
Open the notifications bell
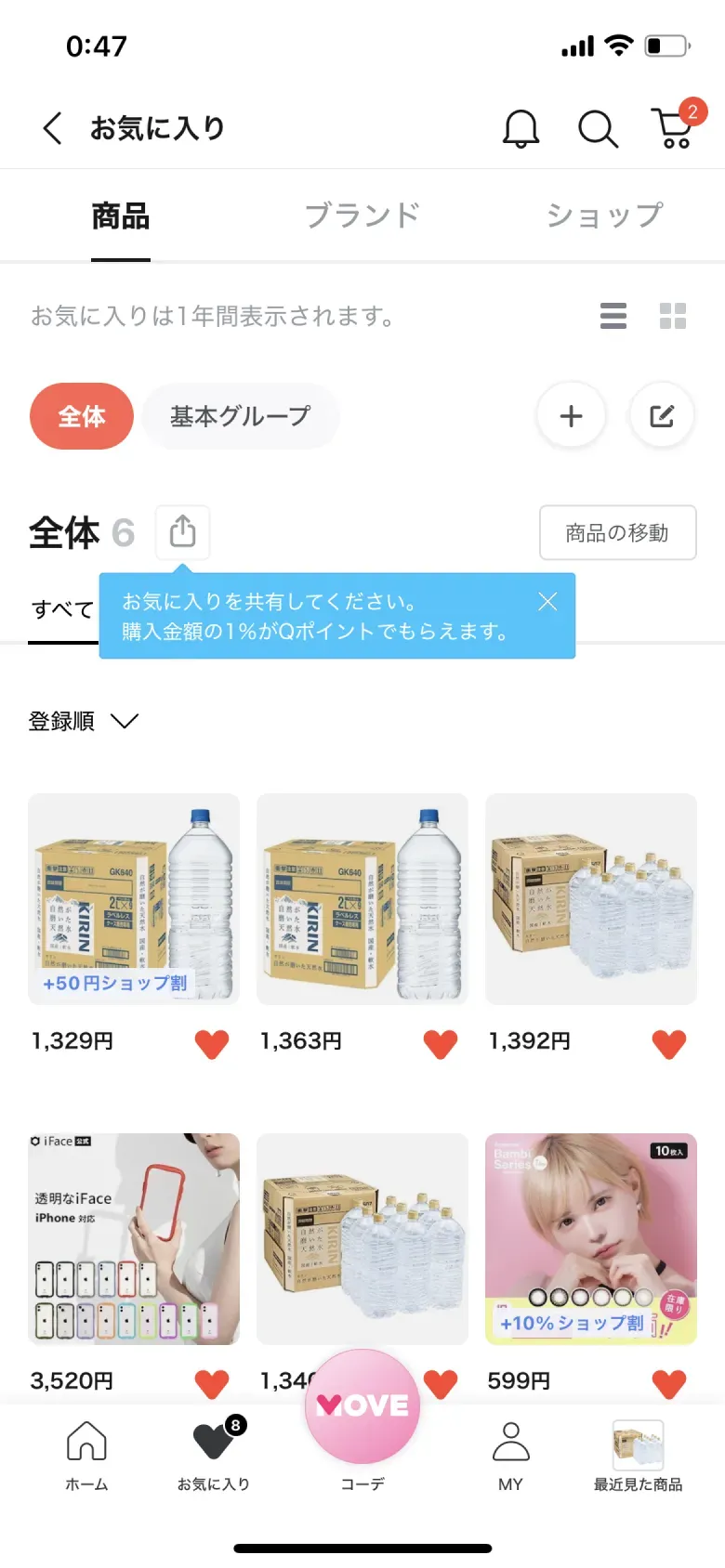coord(521,129)
